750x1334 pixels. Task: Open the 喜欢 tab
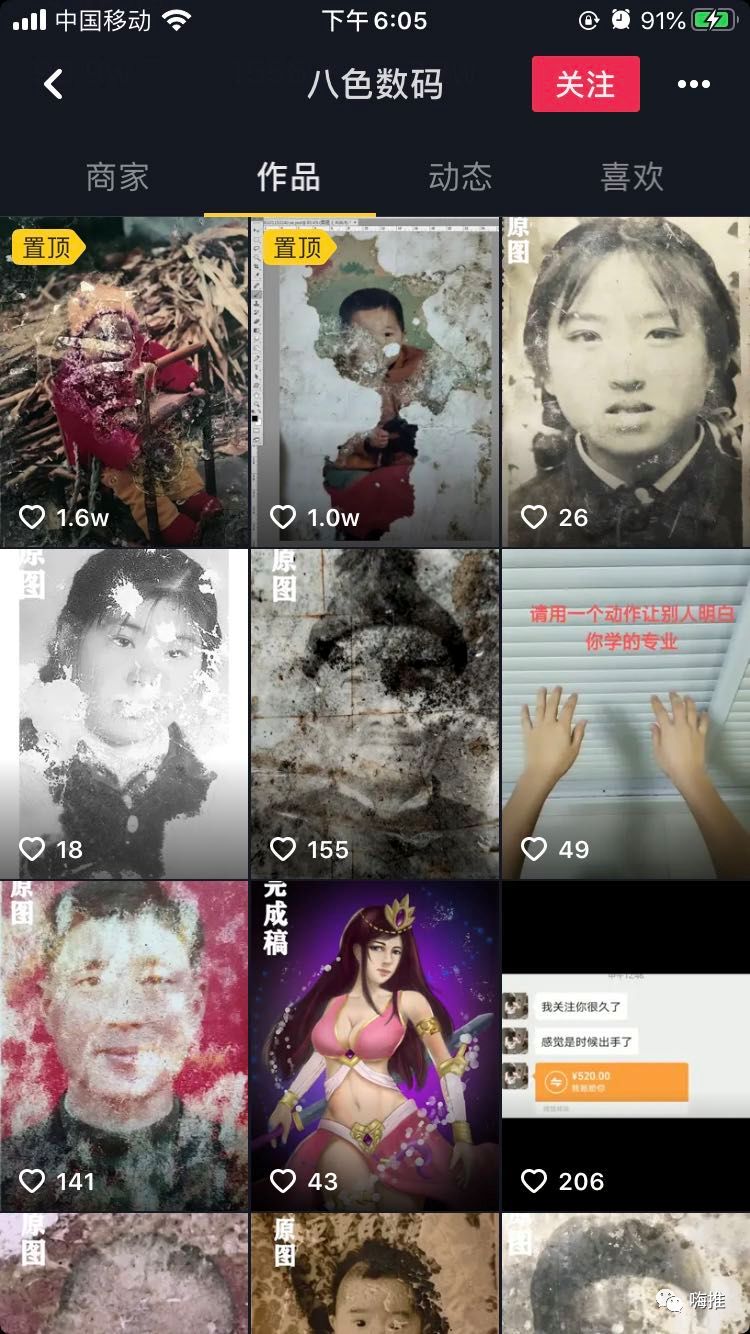[632, 177]
